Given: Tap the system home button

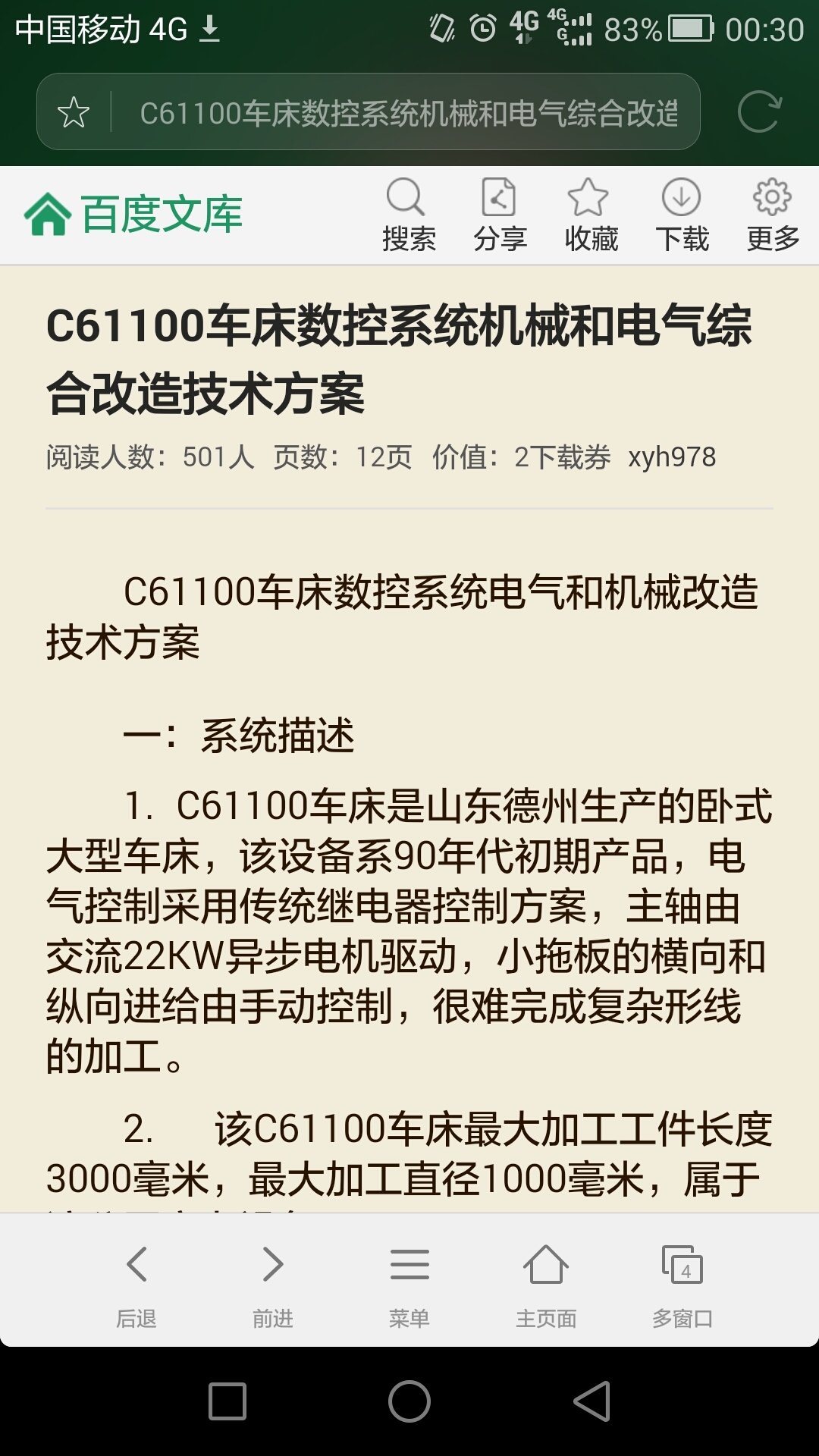Looking at the screenshot, I should tap(409, 1401).
